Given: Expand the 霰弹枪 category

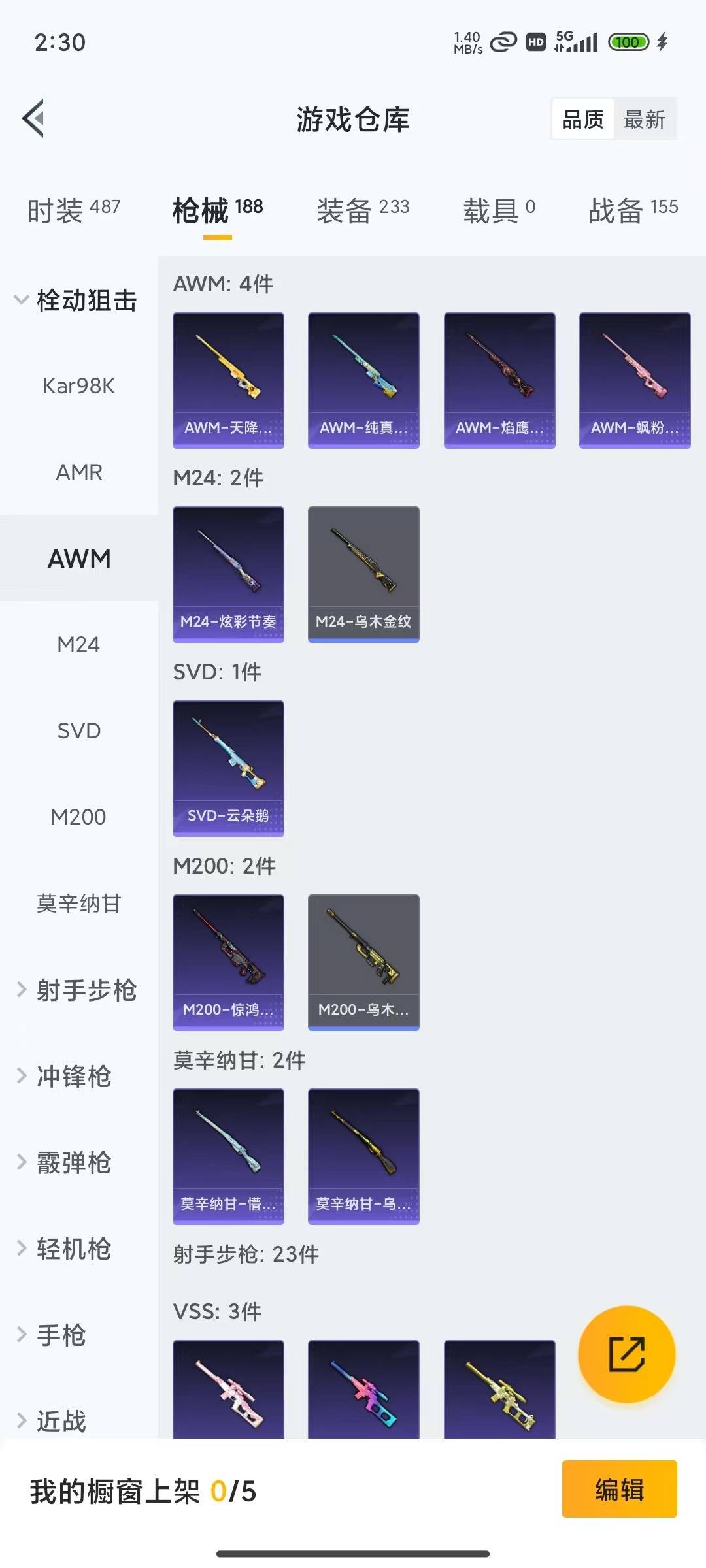Looking at the screenshot, I should pyautogui.click(x=72, y=1163).
